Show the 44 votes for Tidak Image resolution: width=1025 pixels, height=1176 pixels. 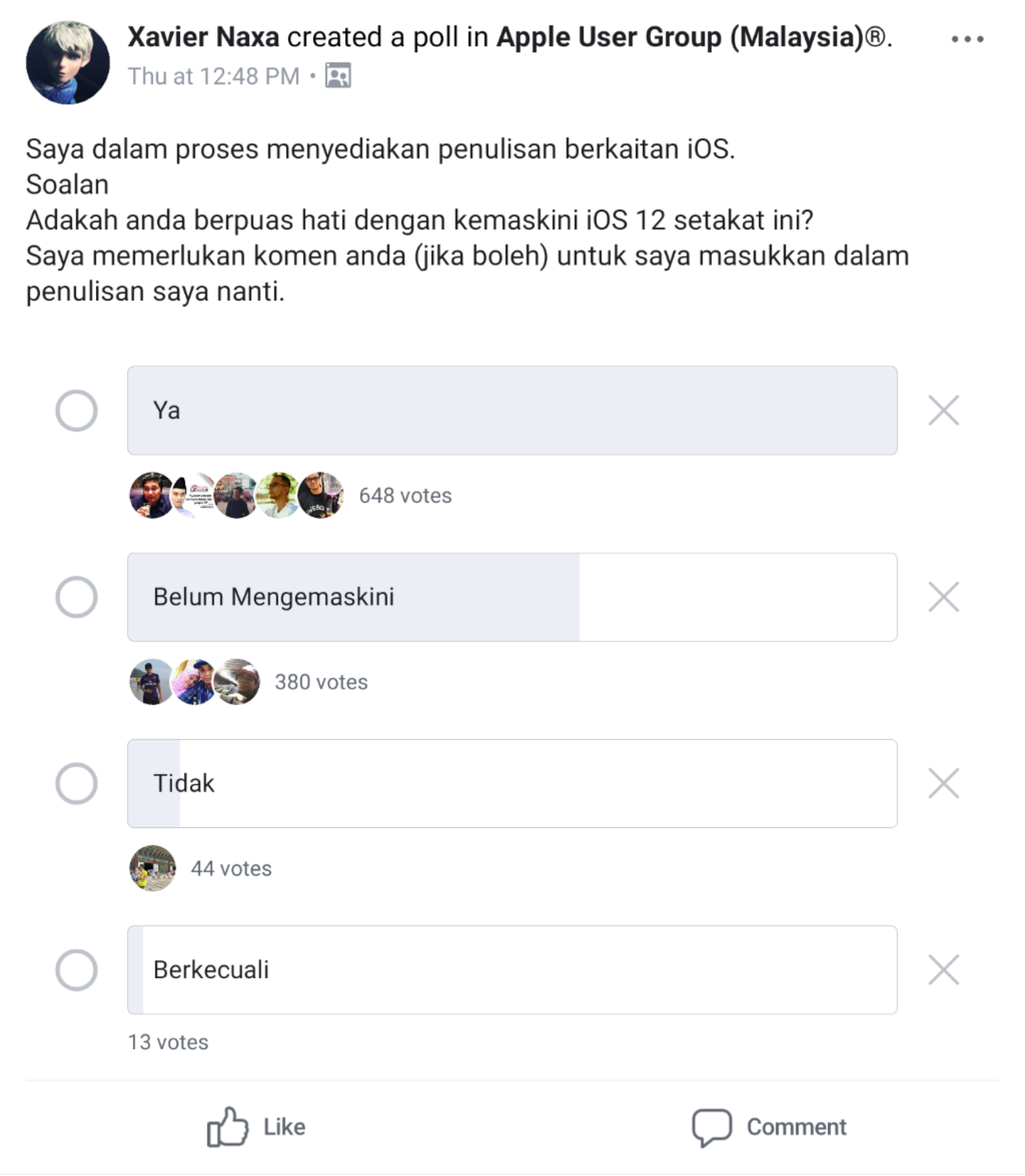[x=231, y=868]
